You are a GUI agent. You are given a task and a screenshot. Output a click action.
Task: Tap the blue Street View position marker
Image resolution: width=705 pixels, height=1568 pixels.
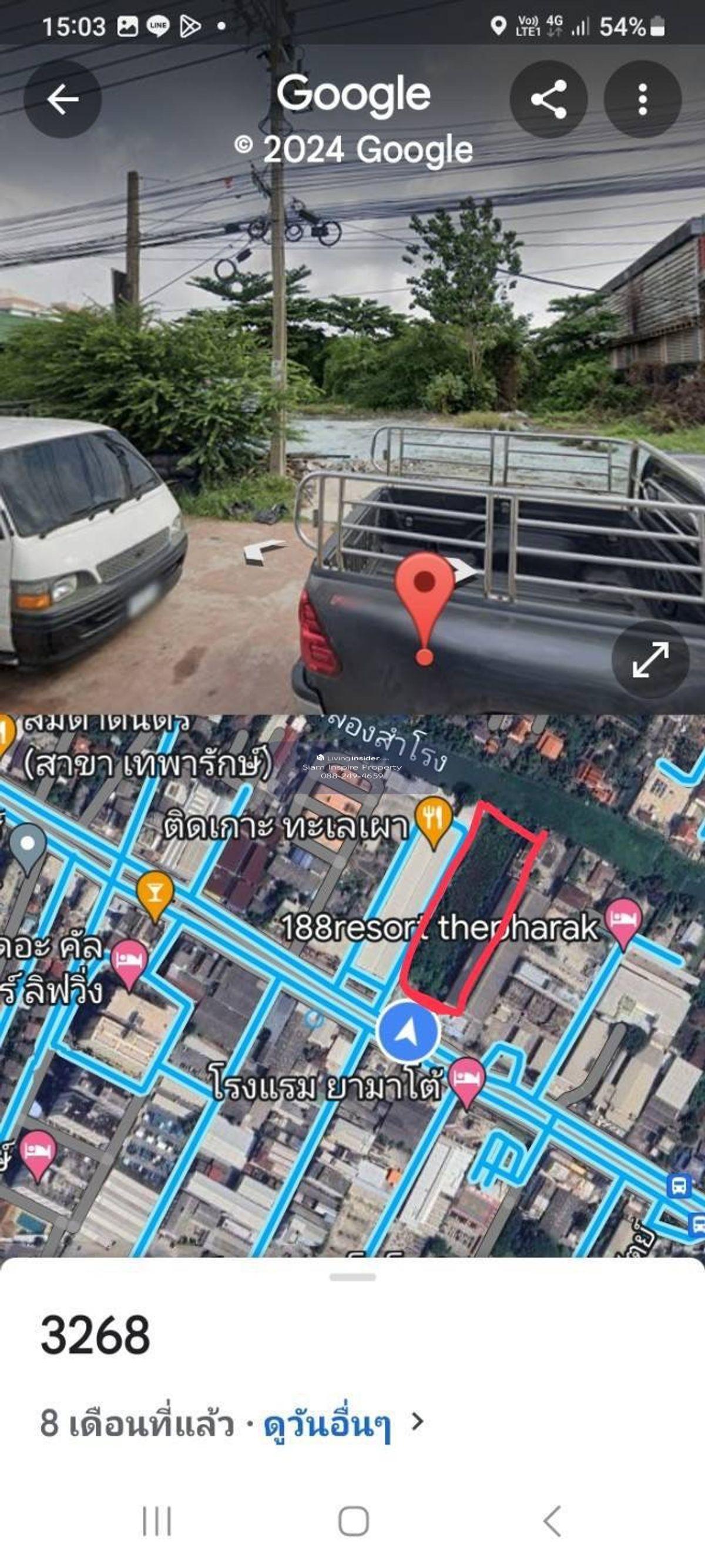pos(408,1032)
